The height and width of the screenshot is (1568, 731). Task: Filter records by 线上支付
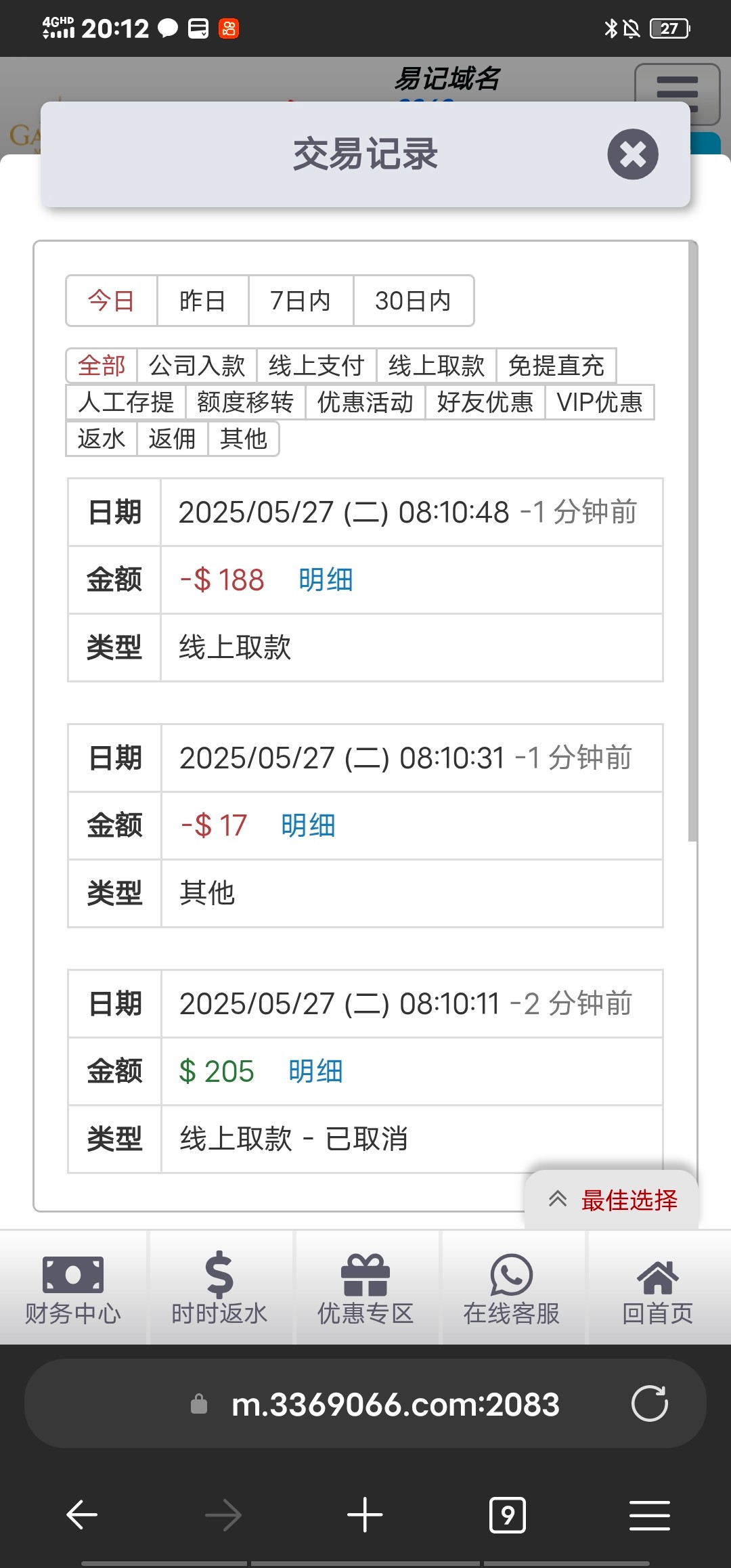click(x=317, y=366)
